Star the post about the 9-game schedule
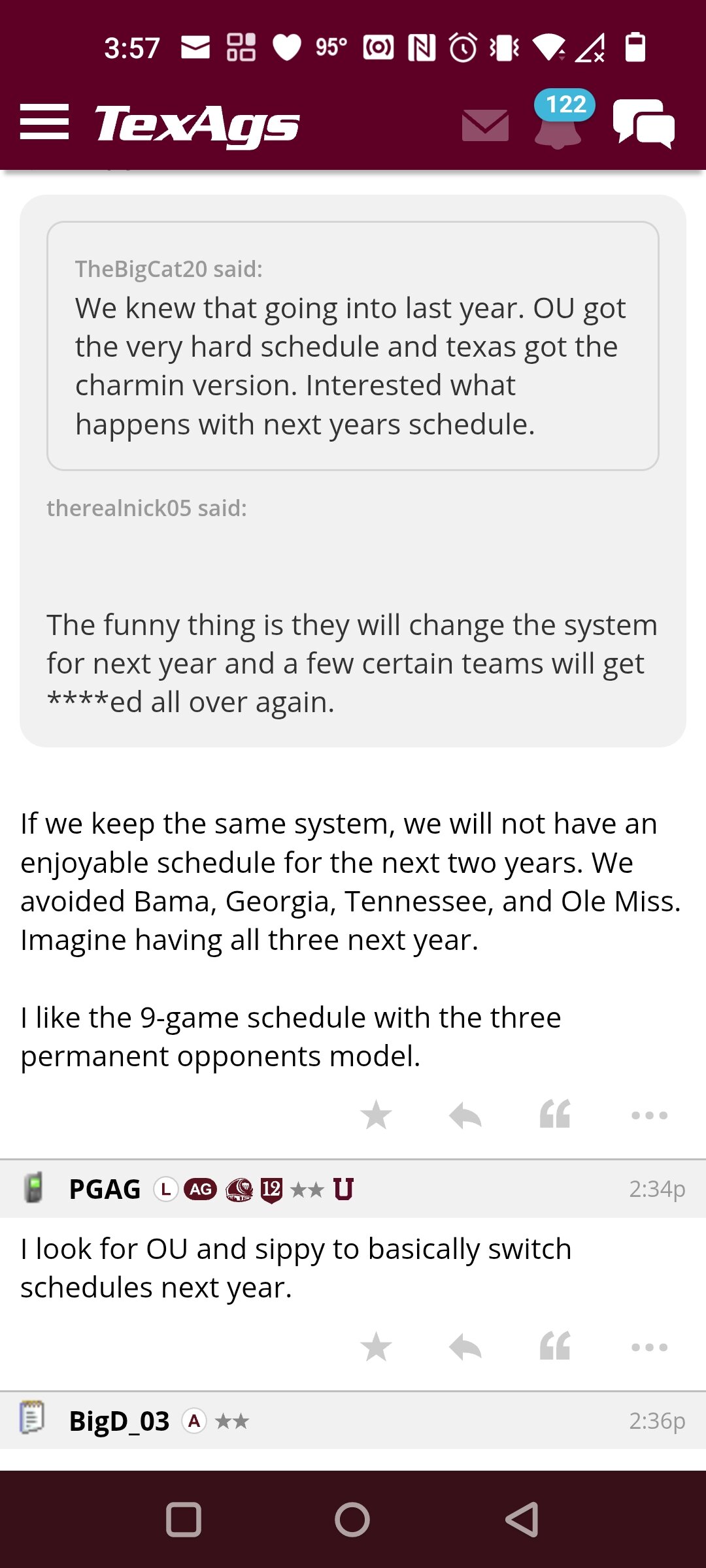Screen dimensions: 706x1568 [376, 1115]
